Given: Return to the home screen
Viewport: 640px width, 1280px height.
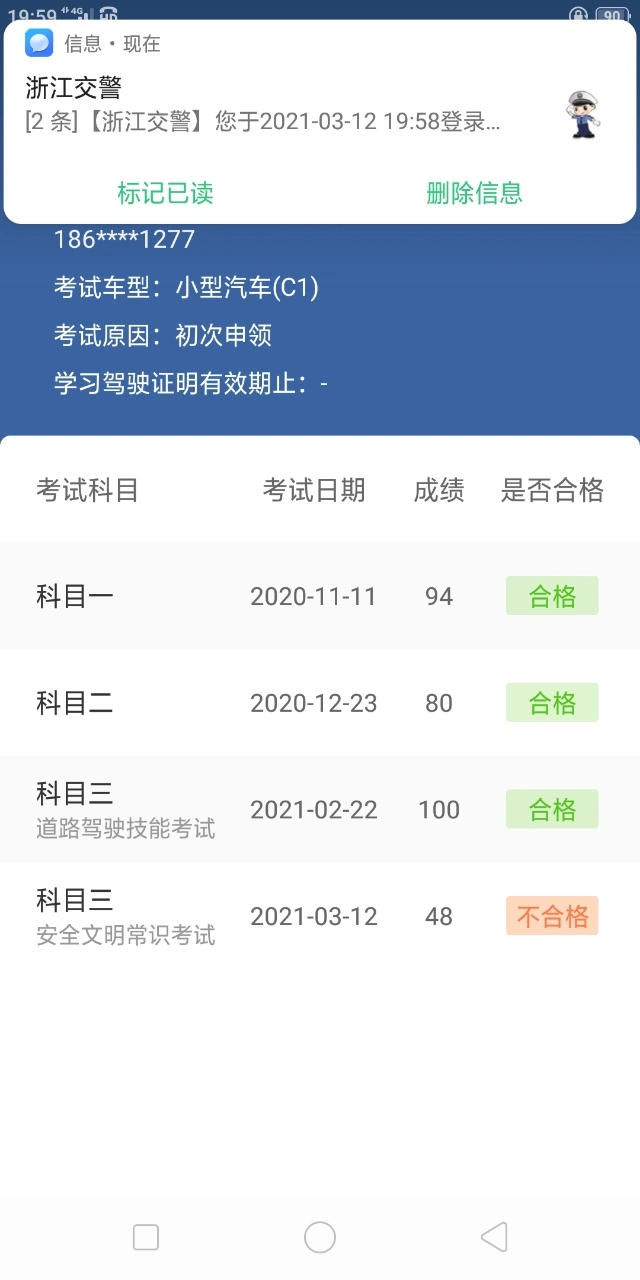Looking at the screenshot, I should [x=320, y=1237].
